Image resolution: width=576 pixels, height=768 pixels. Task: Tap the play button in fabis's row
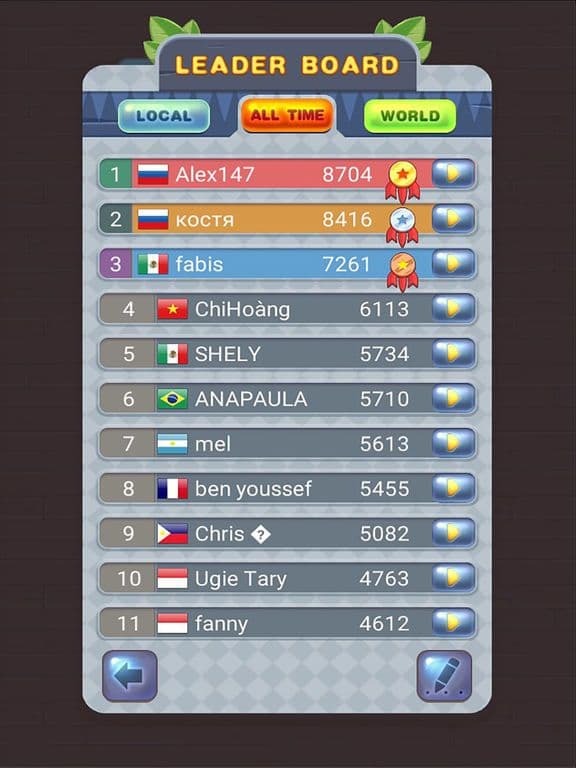[x=454, y=264]
